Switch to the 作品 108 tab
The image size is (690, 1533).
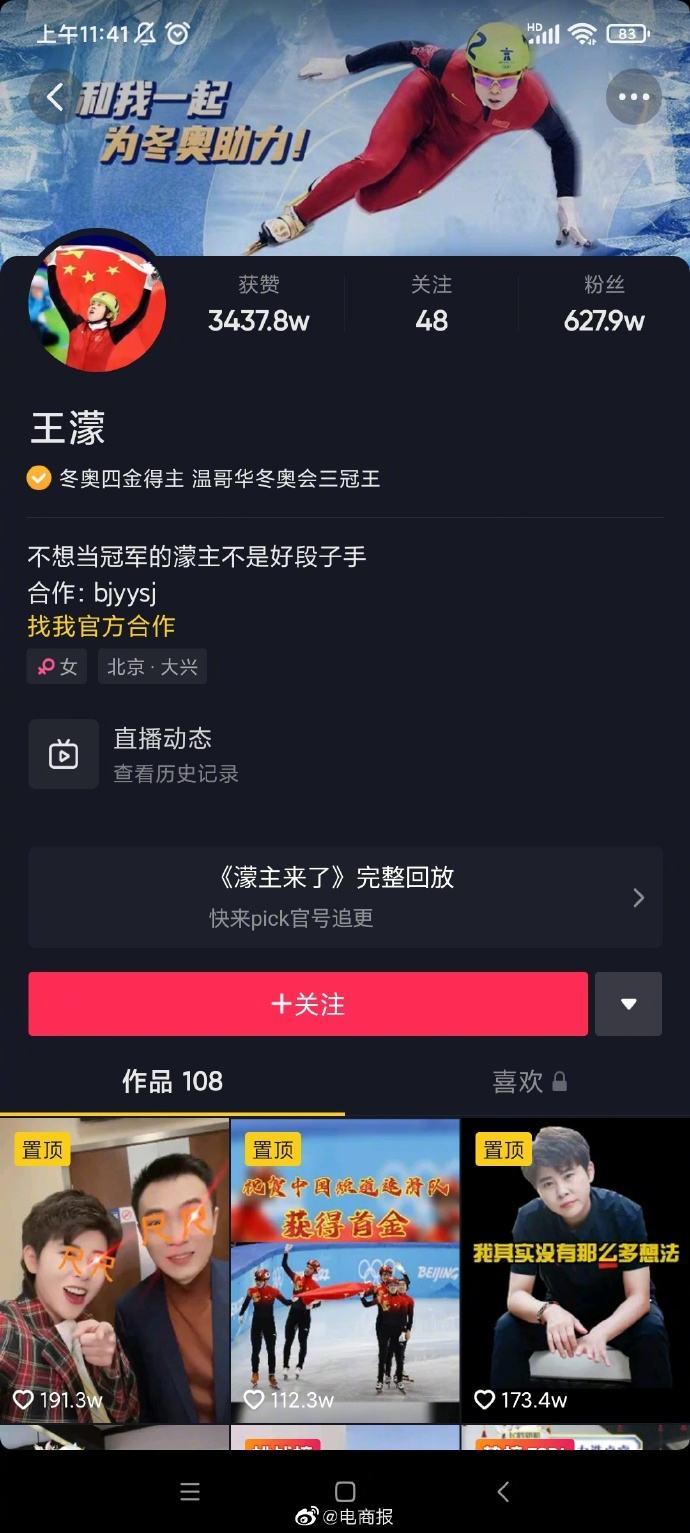(172, 1081)
